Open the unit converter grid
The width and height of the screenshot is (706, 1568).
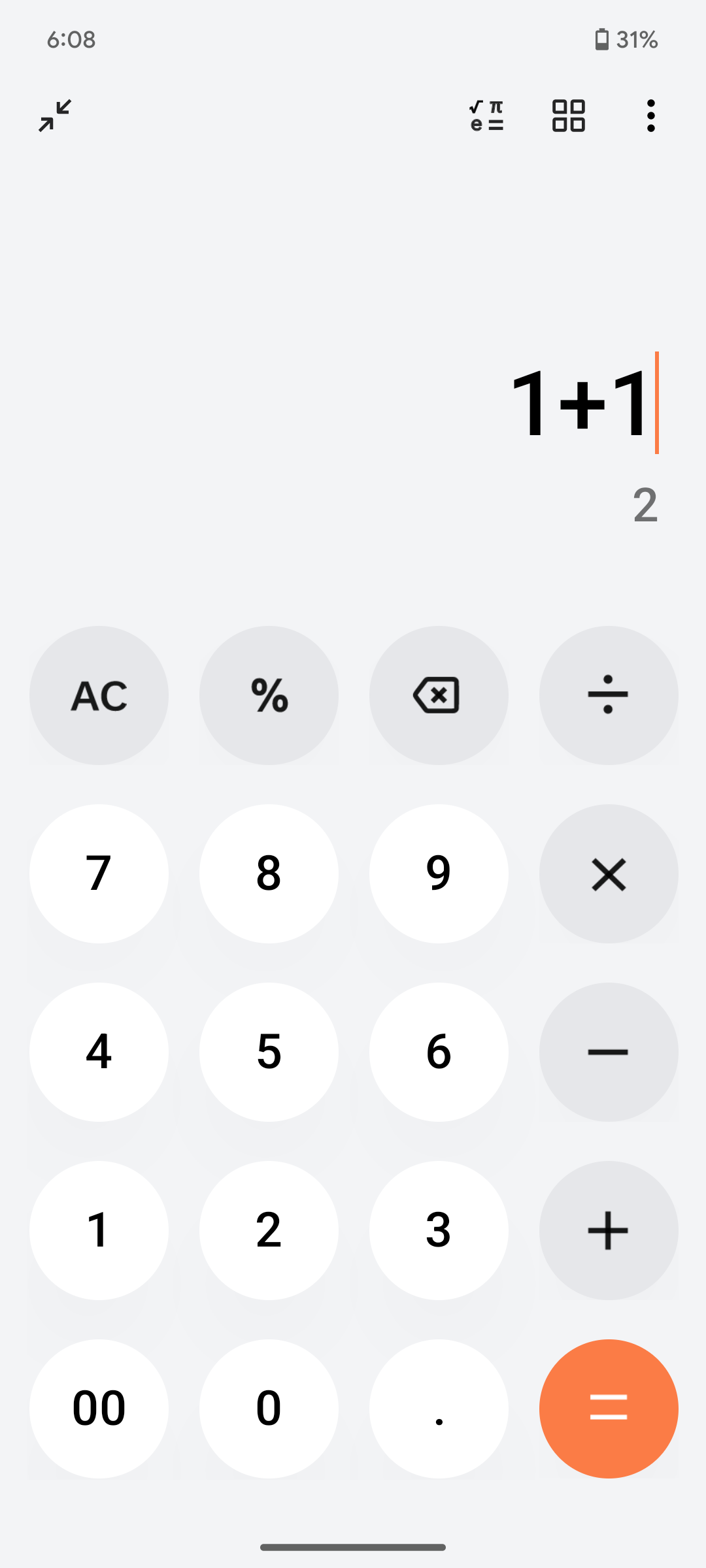click(x=568, y=116)
